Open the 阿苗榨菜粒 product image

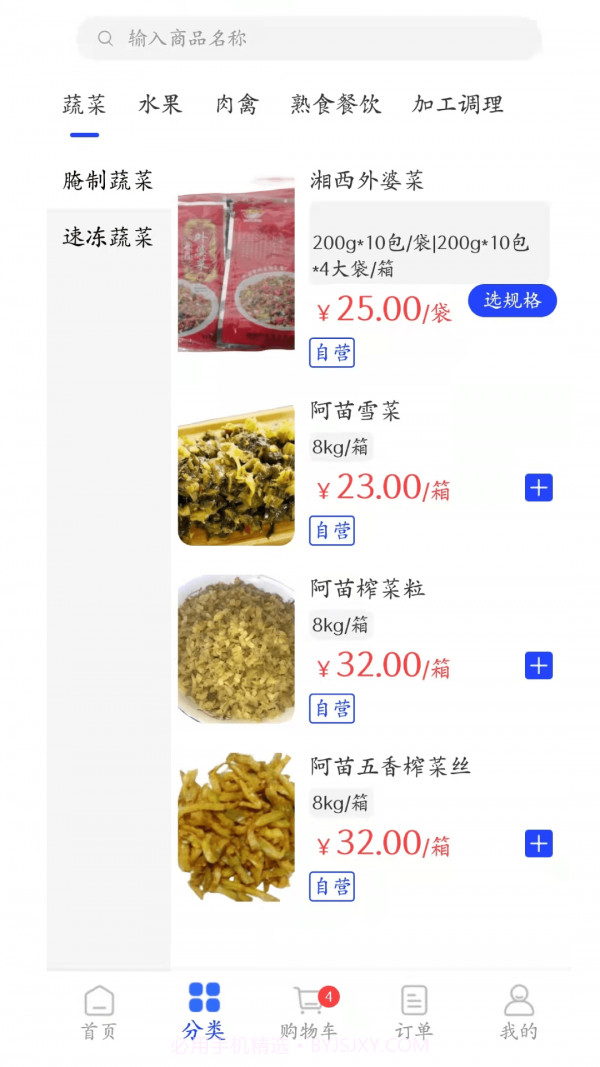coord(236,649)
